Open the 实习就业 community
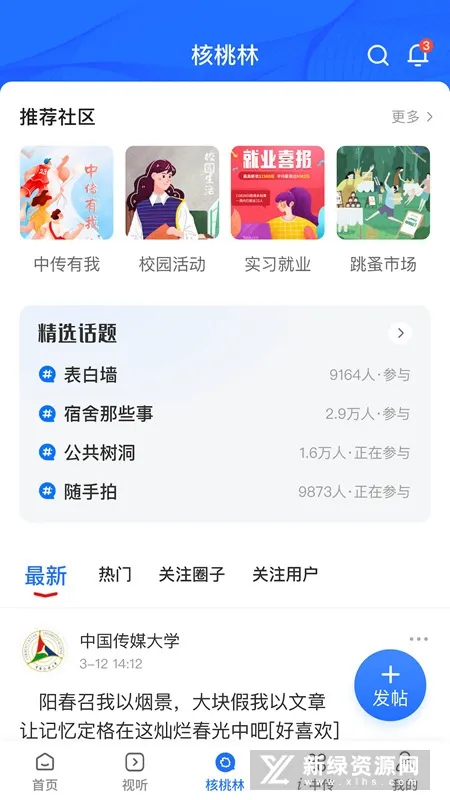The height and width of the screenshot is (800, 450). (278, 210)
